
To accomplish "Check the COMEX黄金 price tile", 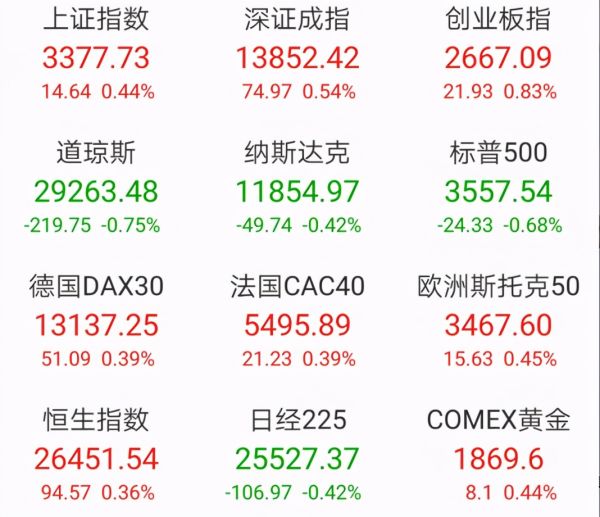I will (x=498, y=457).
